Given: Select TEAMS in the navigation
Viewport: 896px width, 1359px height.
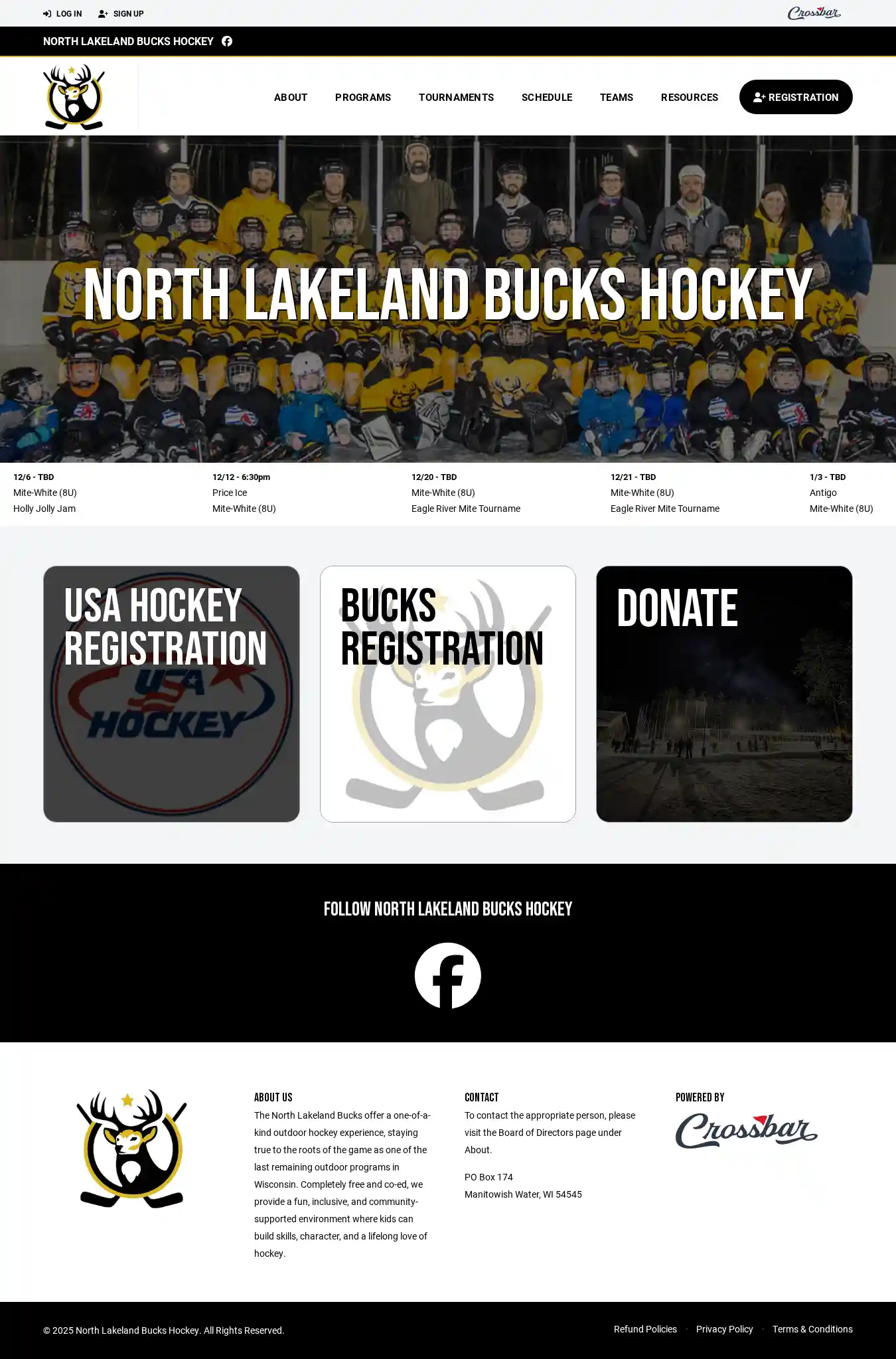Looking at the screenshot, I should click(616, 97).
